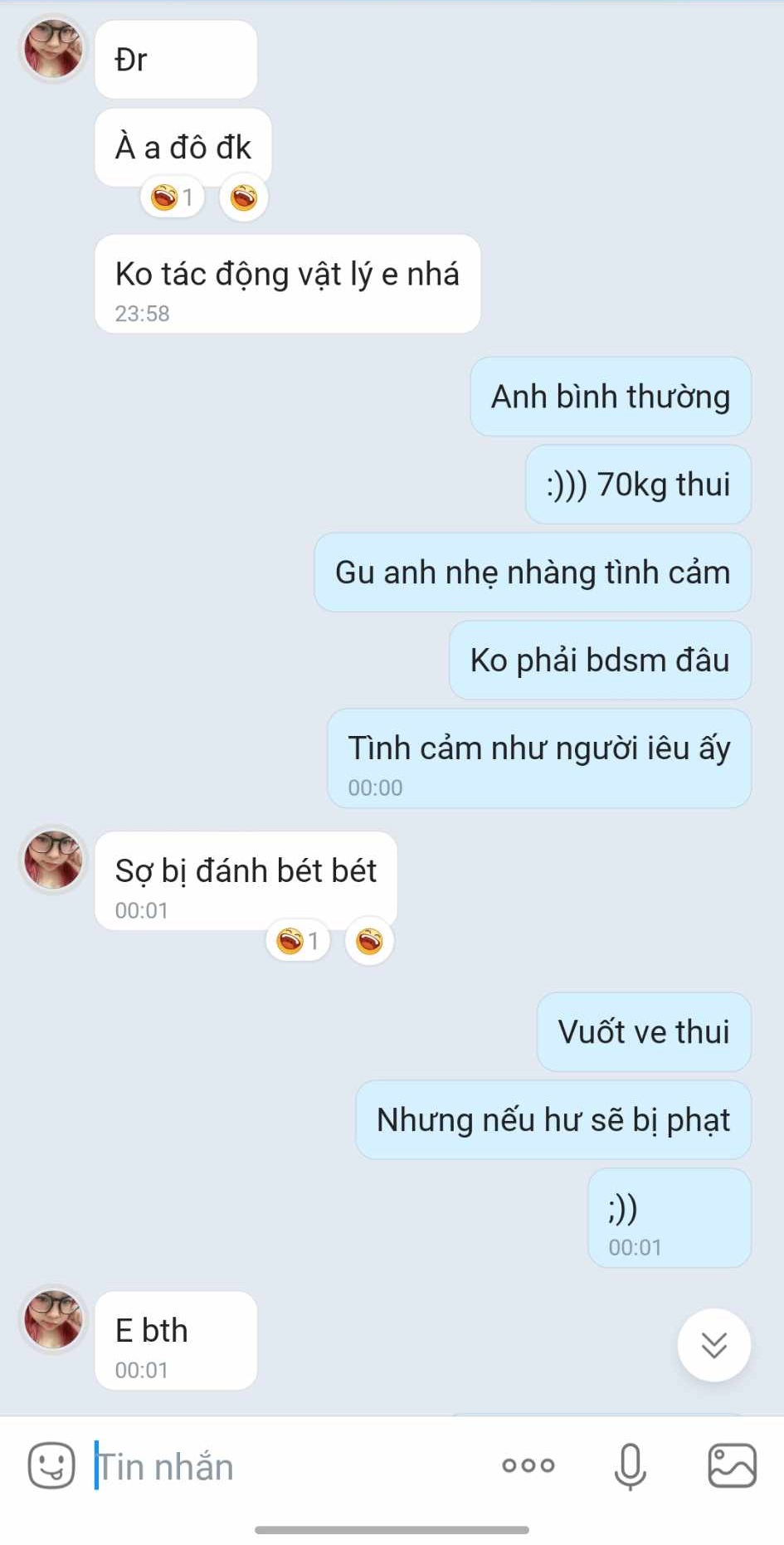Open sender's avatar beside "E bth"
784x1545 pixels.
coord(53,1318)
